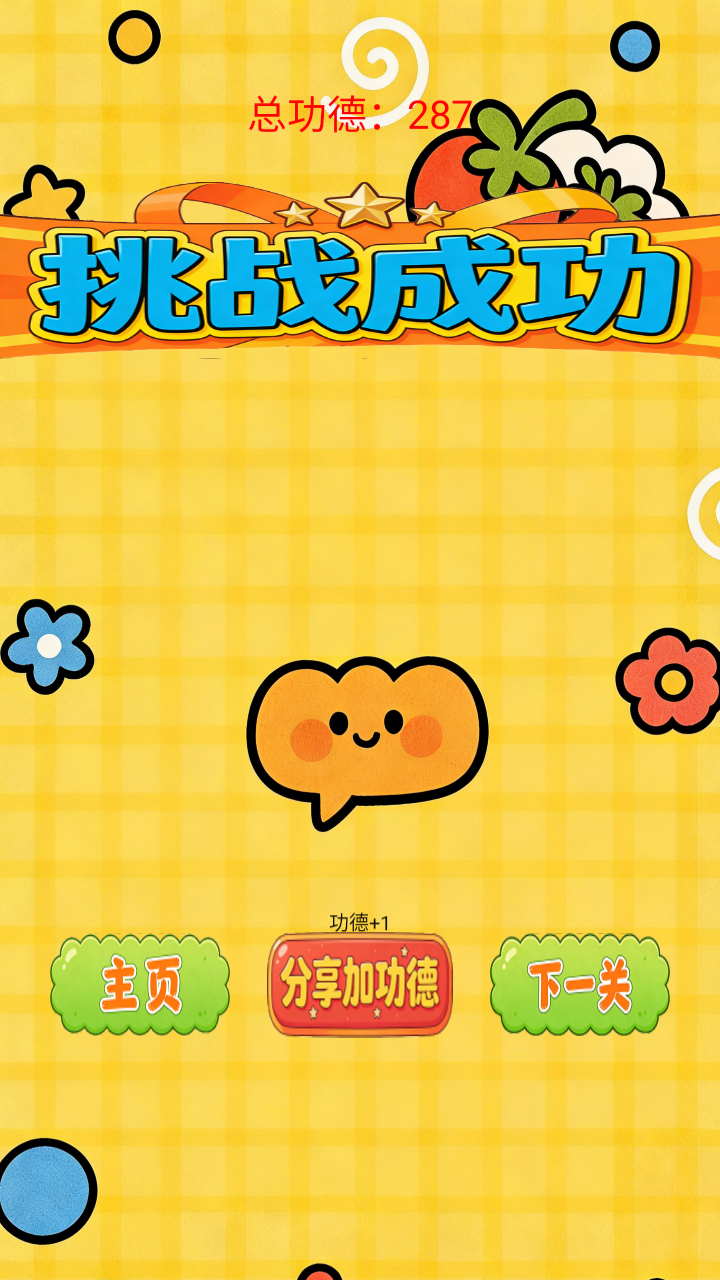Go to the next level 下一关
This screenshot has width=720, height=1280.
click(580, 986)
